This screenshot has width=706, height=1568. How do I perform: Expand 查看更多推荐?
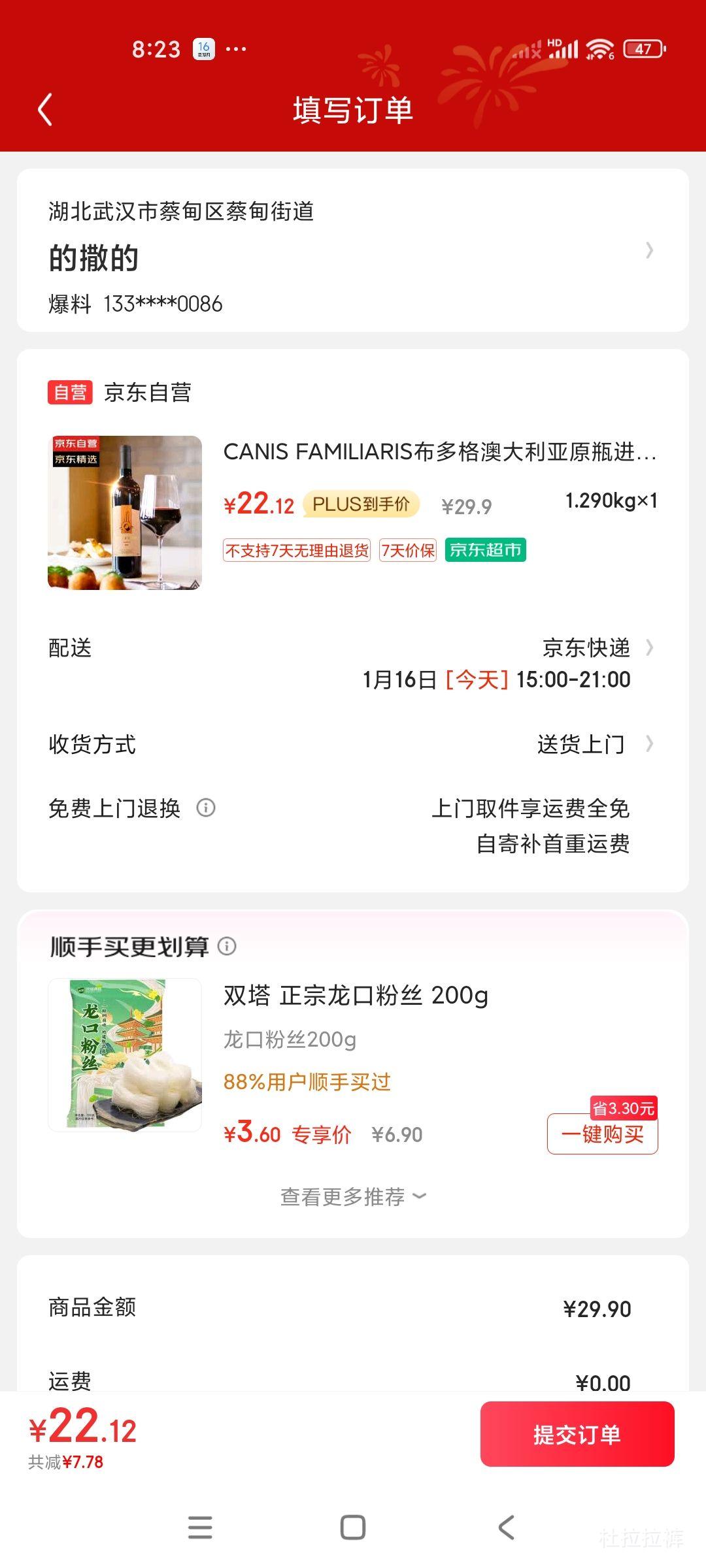click(353, 1197)
